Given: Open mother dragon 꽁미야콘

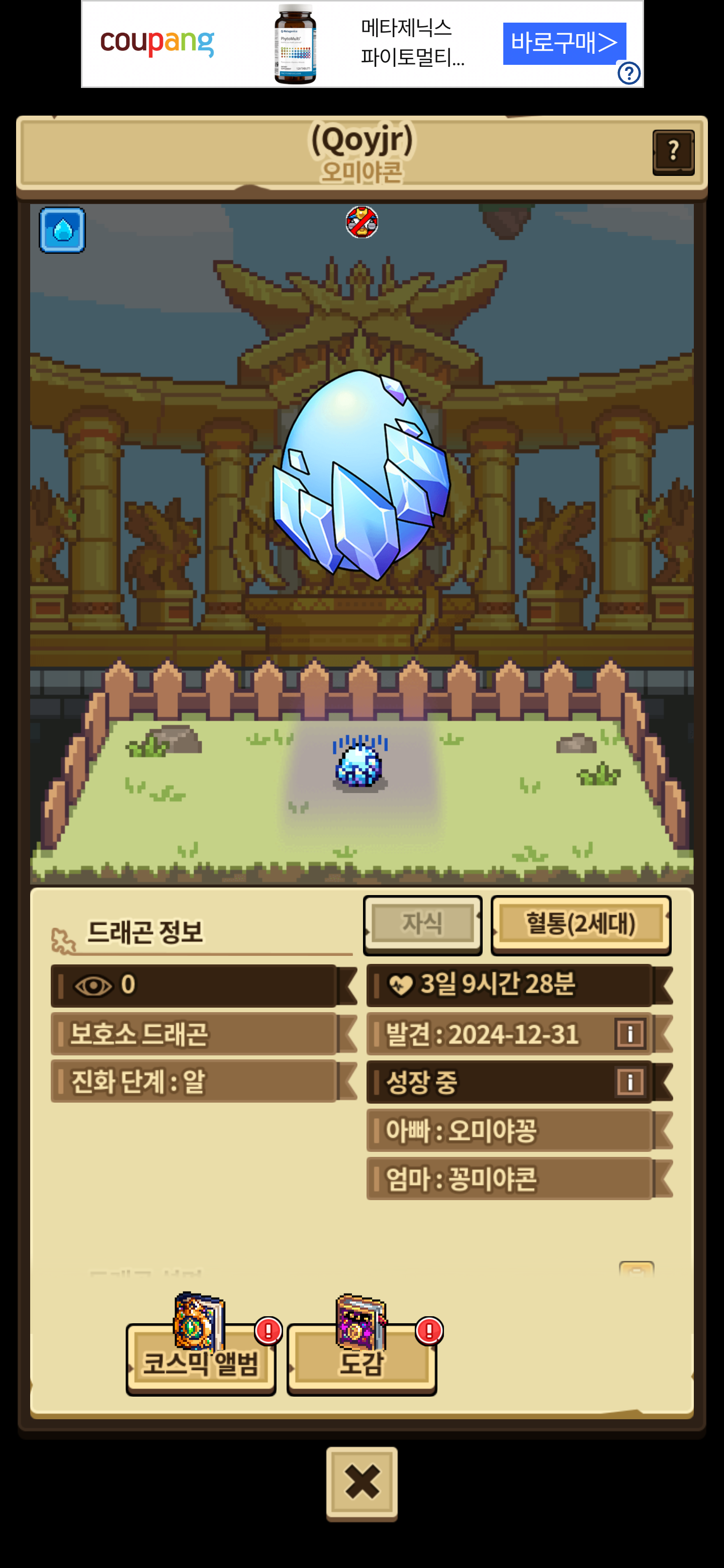Looking at the screenshot, I should (510, 1179).
